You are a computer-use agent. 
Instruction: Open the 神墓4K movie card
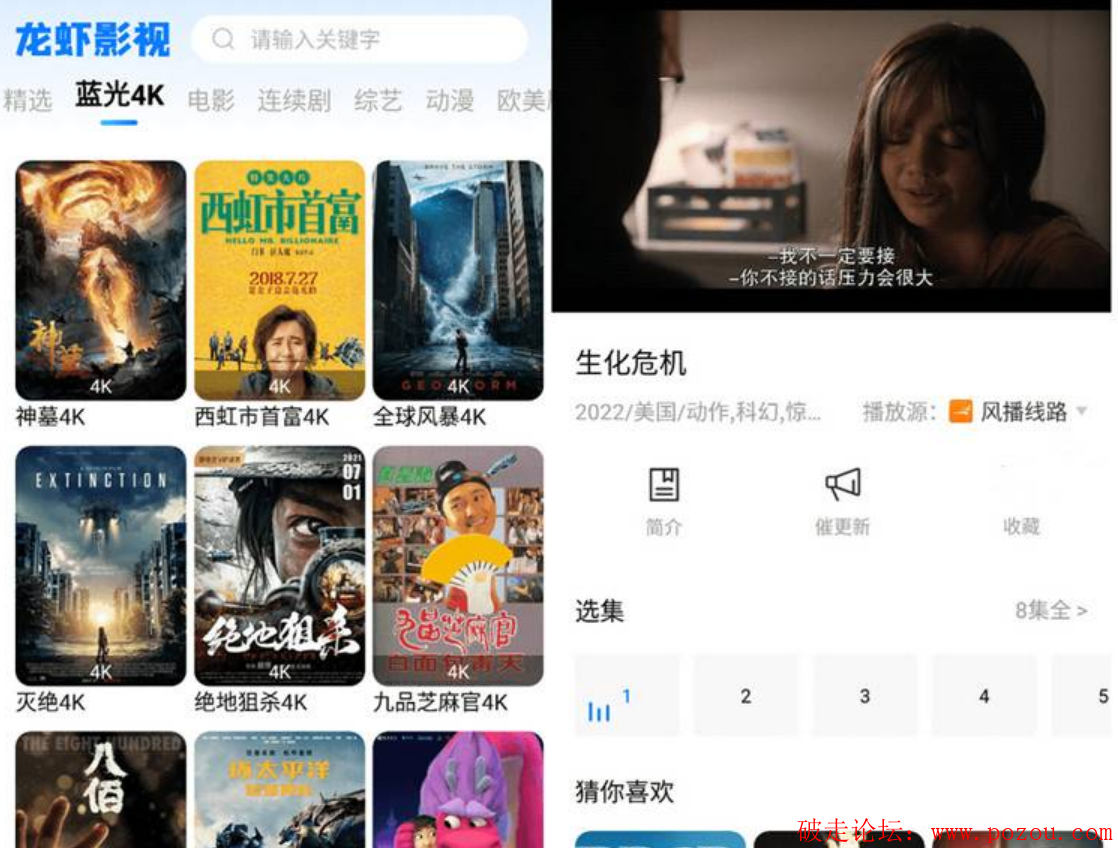(100, 281)
